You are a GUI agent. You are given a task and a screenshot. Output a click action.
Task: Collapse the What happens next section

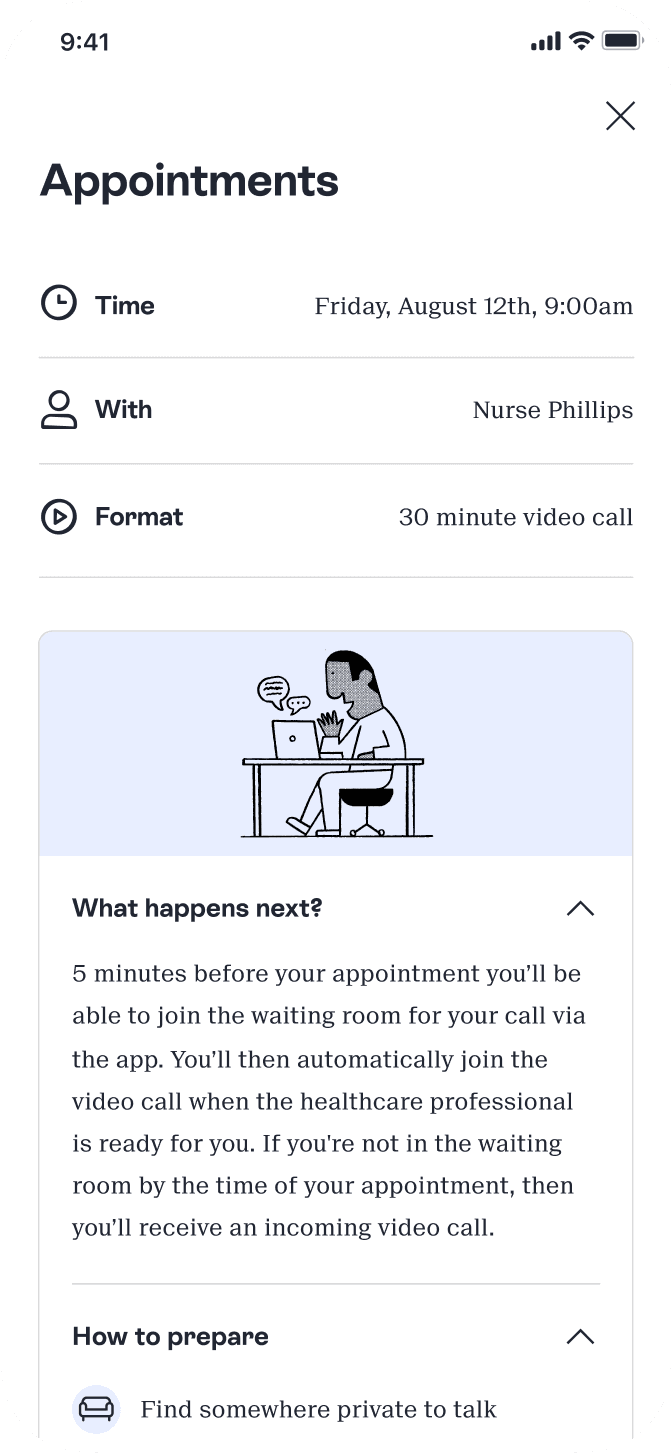pos(580,908)
